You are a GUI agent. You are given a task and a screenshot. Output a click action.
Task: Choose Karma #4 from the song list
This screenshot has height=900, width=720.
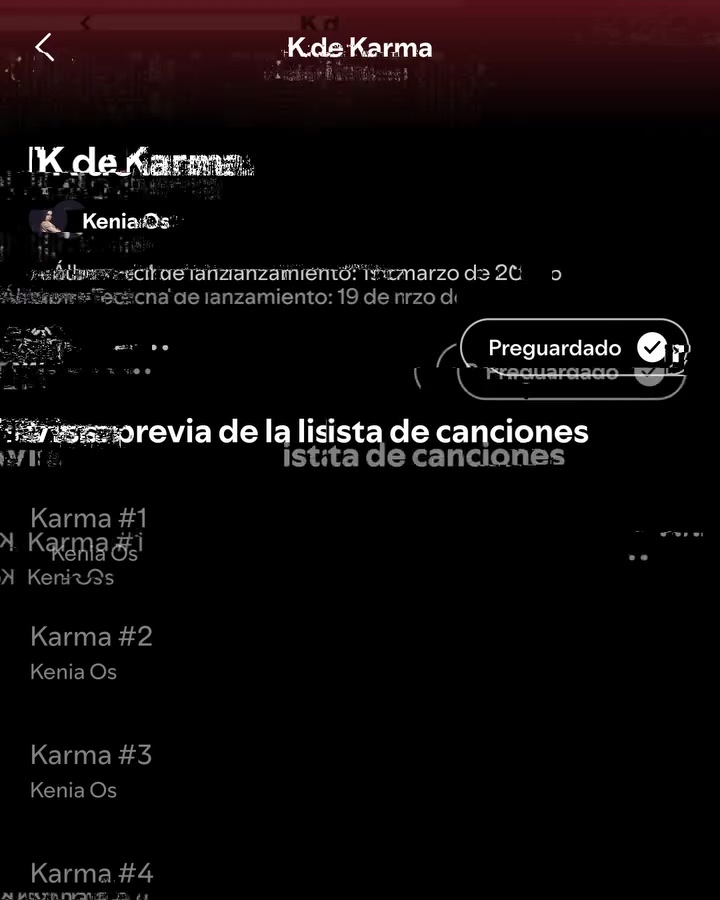tap(92, 873)
